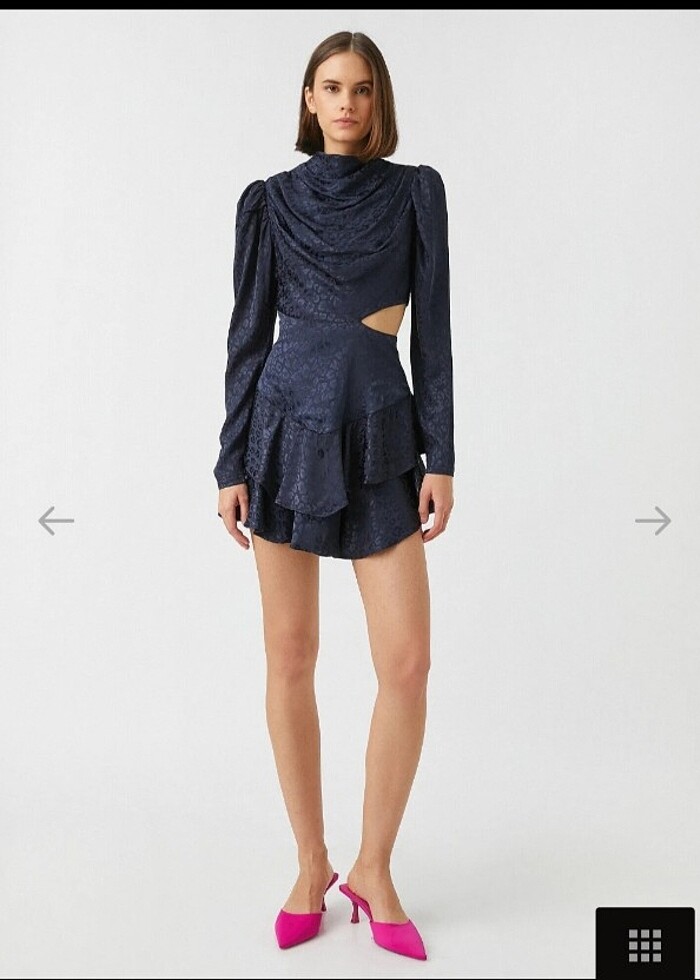Go to the previous product photo

56,520
